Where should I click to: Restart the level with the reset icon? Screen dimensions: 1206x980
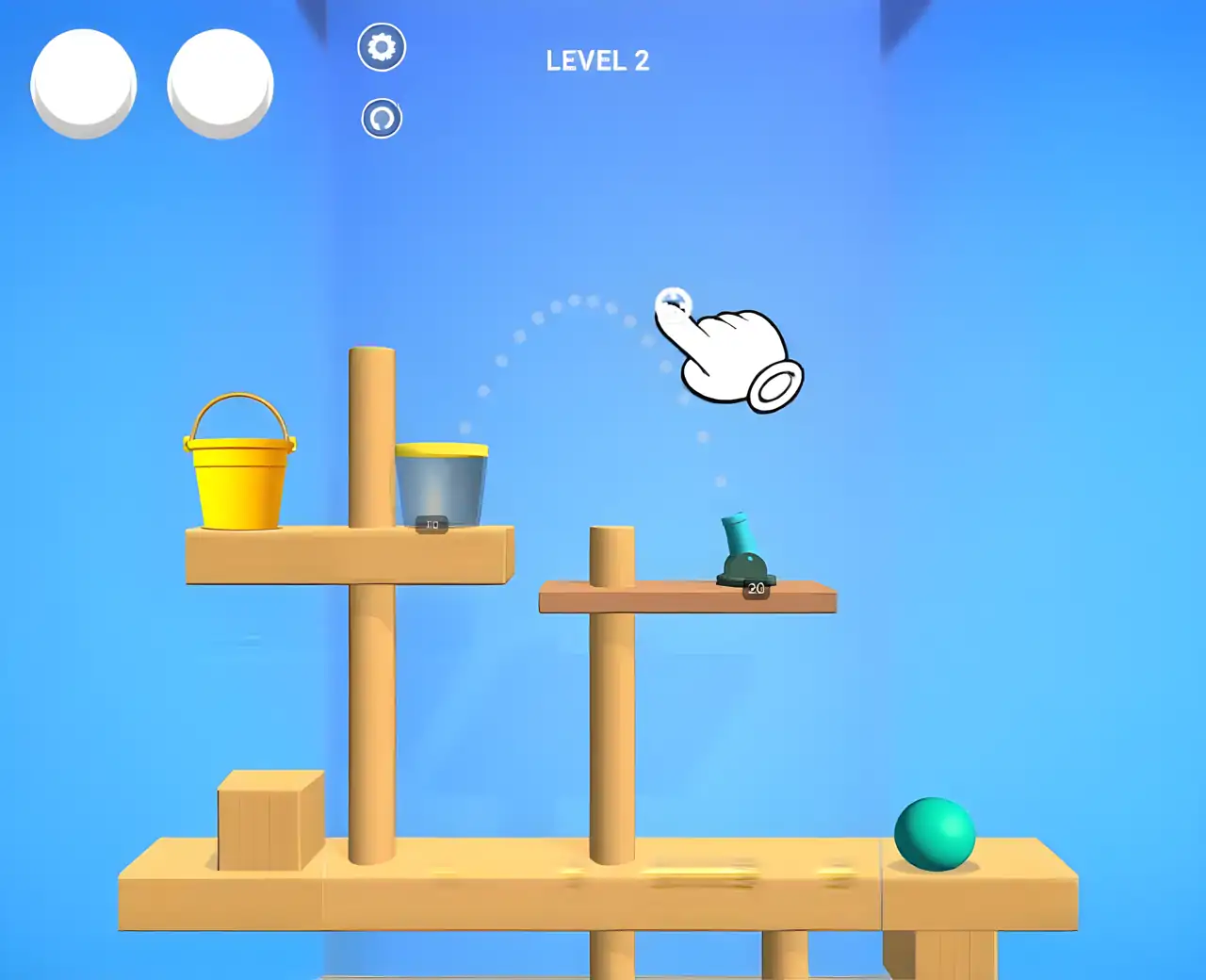[382, 119]
